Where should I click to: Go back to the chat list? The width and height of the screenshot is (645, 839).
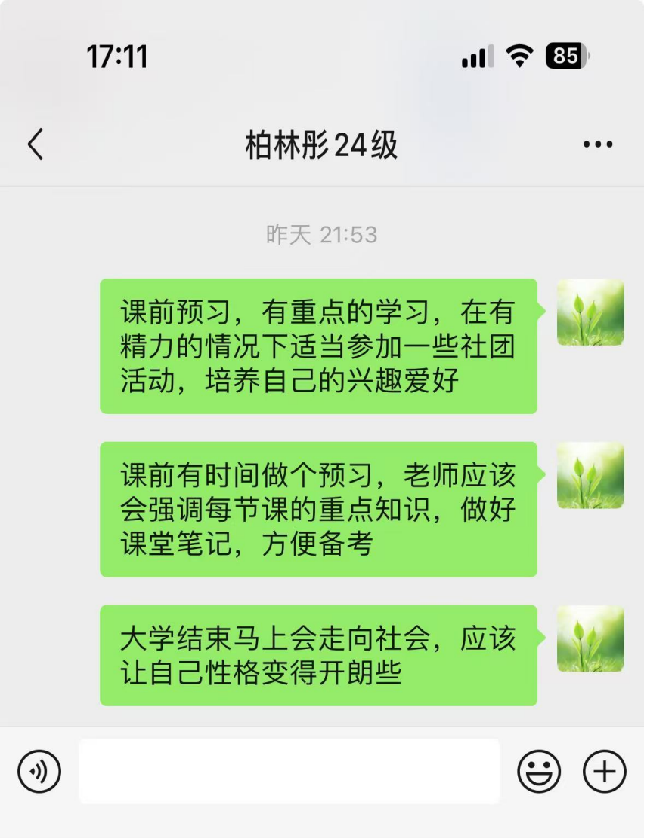pyautogui.click(x=36, y=145)
